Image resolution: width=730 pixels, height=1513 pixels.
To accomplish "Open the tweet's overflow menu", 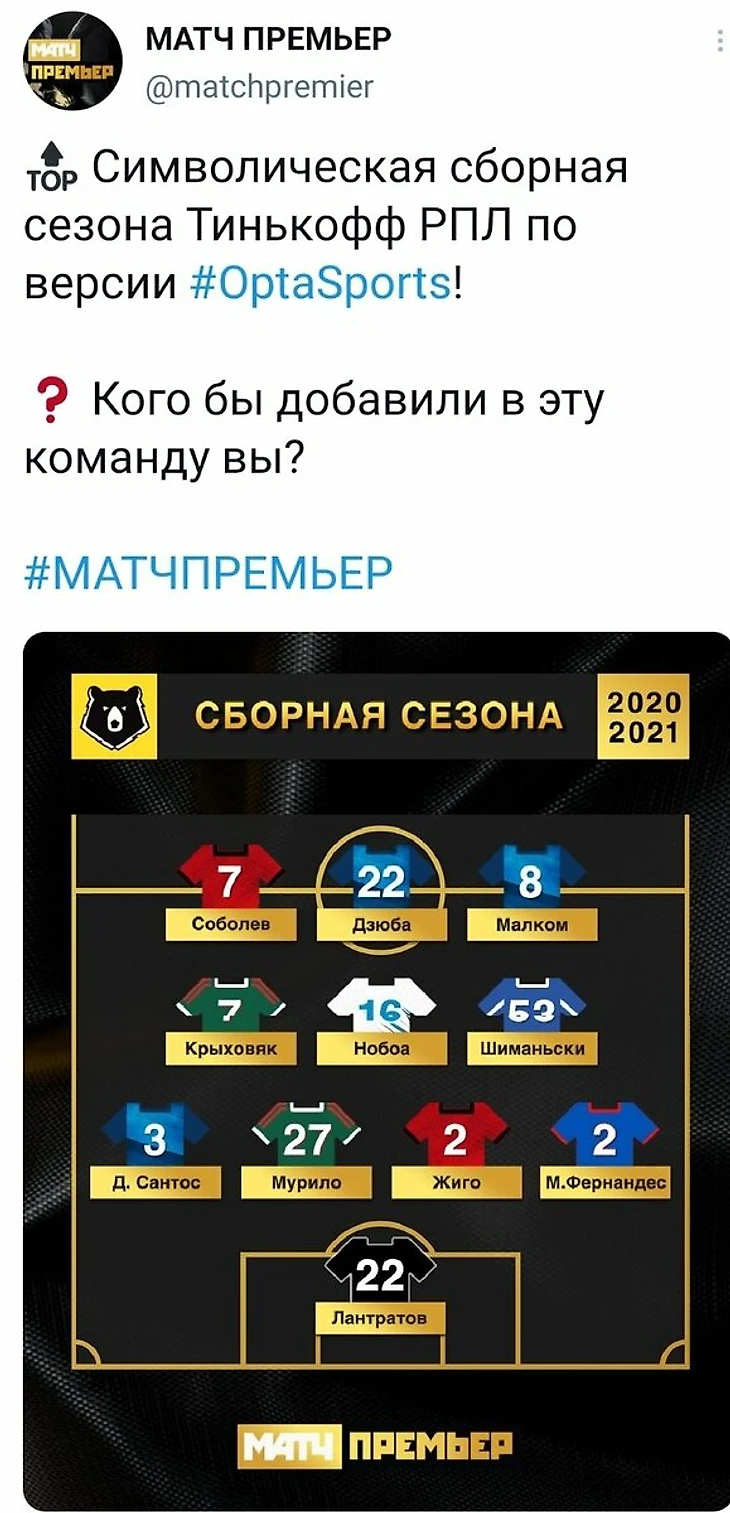I will pos(719,41).
